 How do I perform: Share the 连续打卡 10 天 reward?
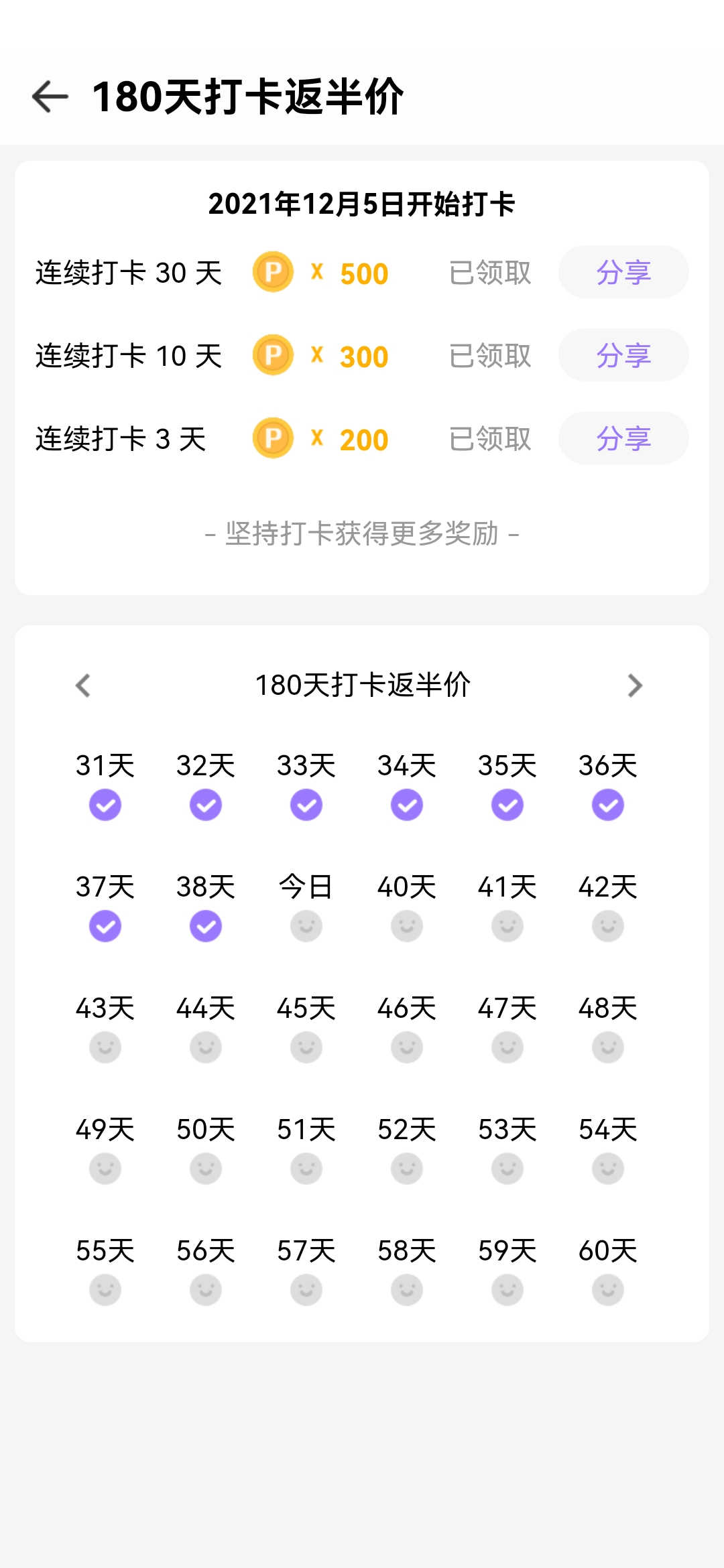pos(623,355)
